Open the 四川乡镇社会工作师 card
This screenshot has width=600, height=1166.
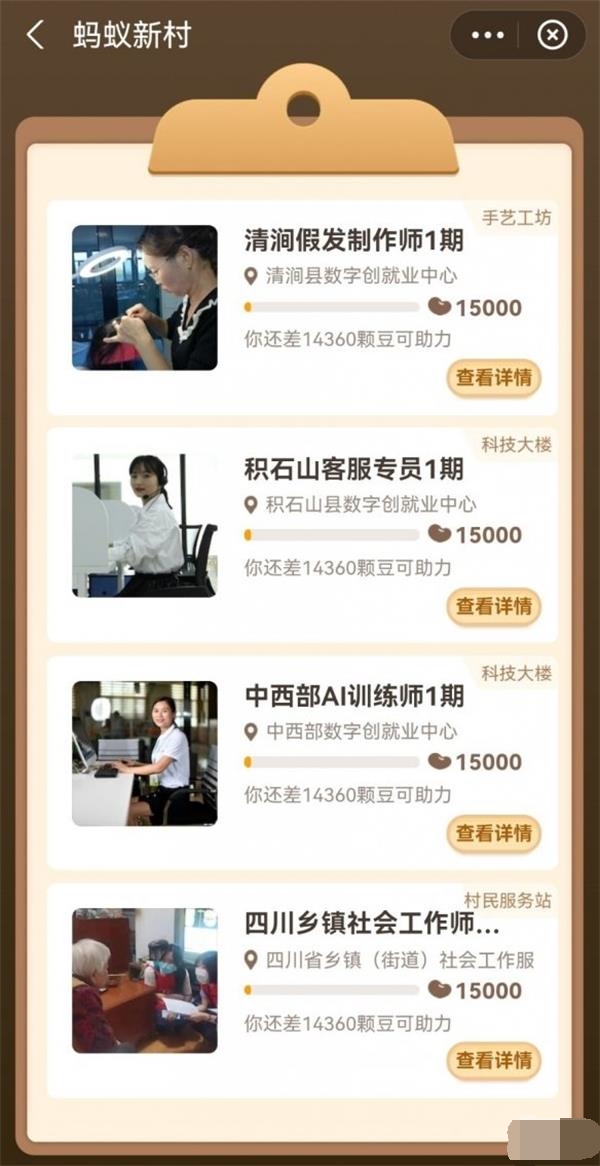tap(371, 923)
